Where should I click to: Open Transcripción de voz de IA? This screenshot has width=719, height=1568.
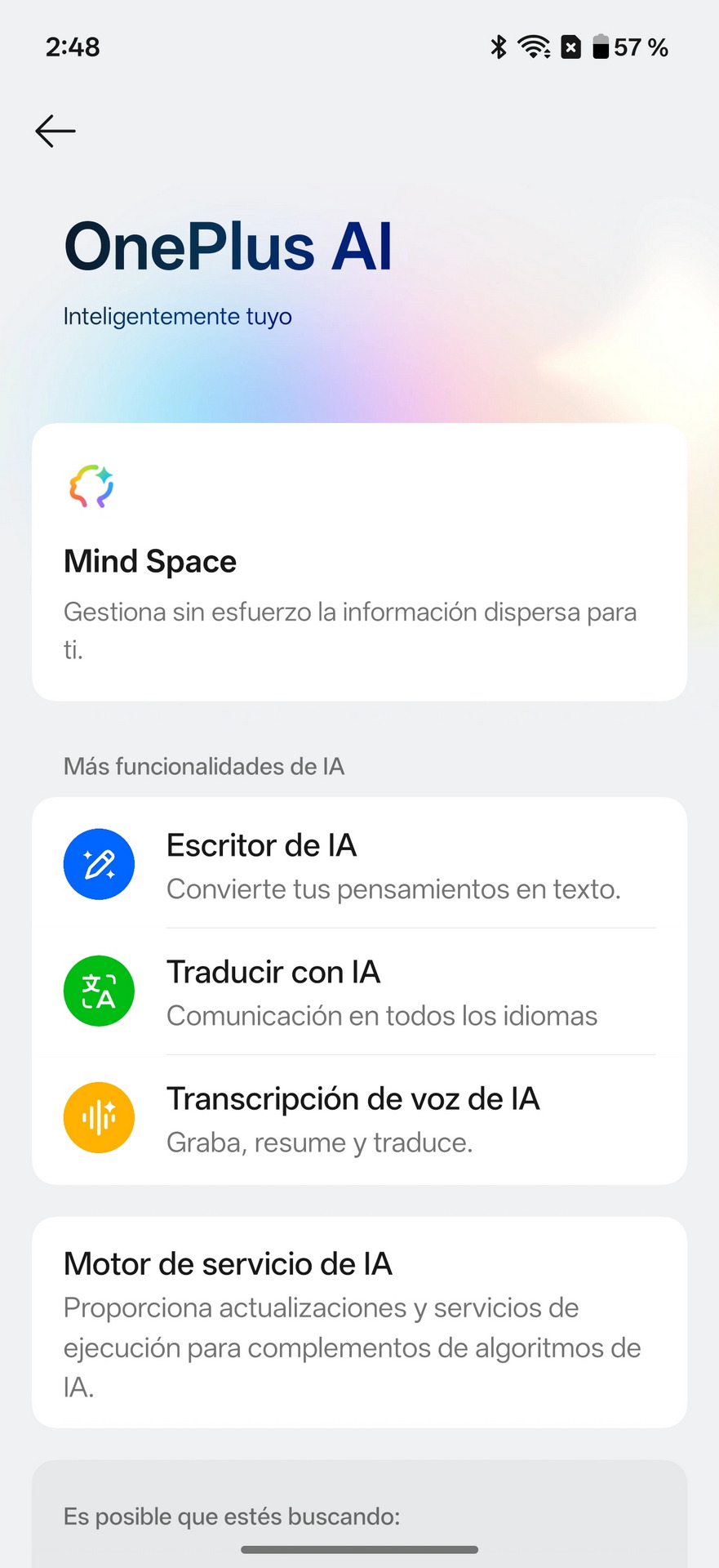point(359,1118)
